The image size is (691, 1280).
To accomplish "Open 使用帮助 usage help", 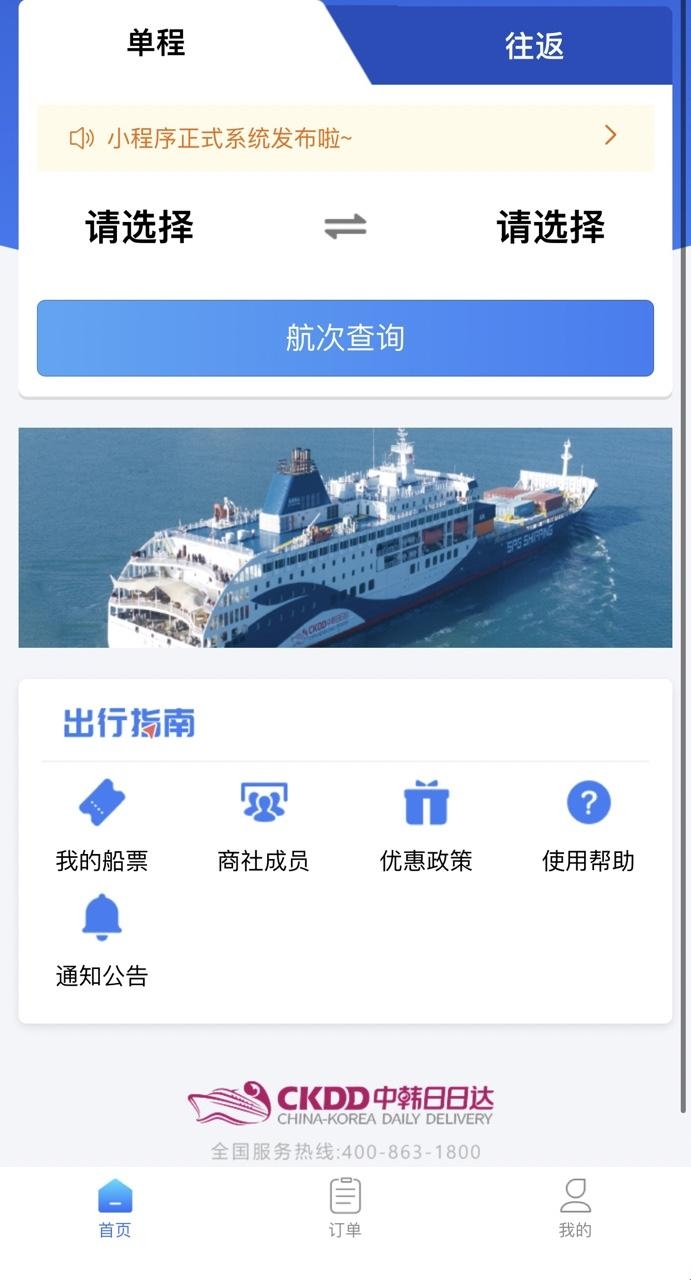I will click(x=588, y=825).
